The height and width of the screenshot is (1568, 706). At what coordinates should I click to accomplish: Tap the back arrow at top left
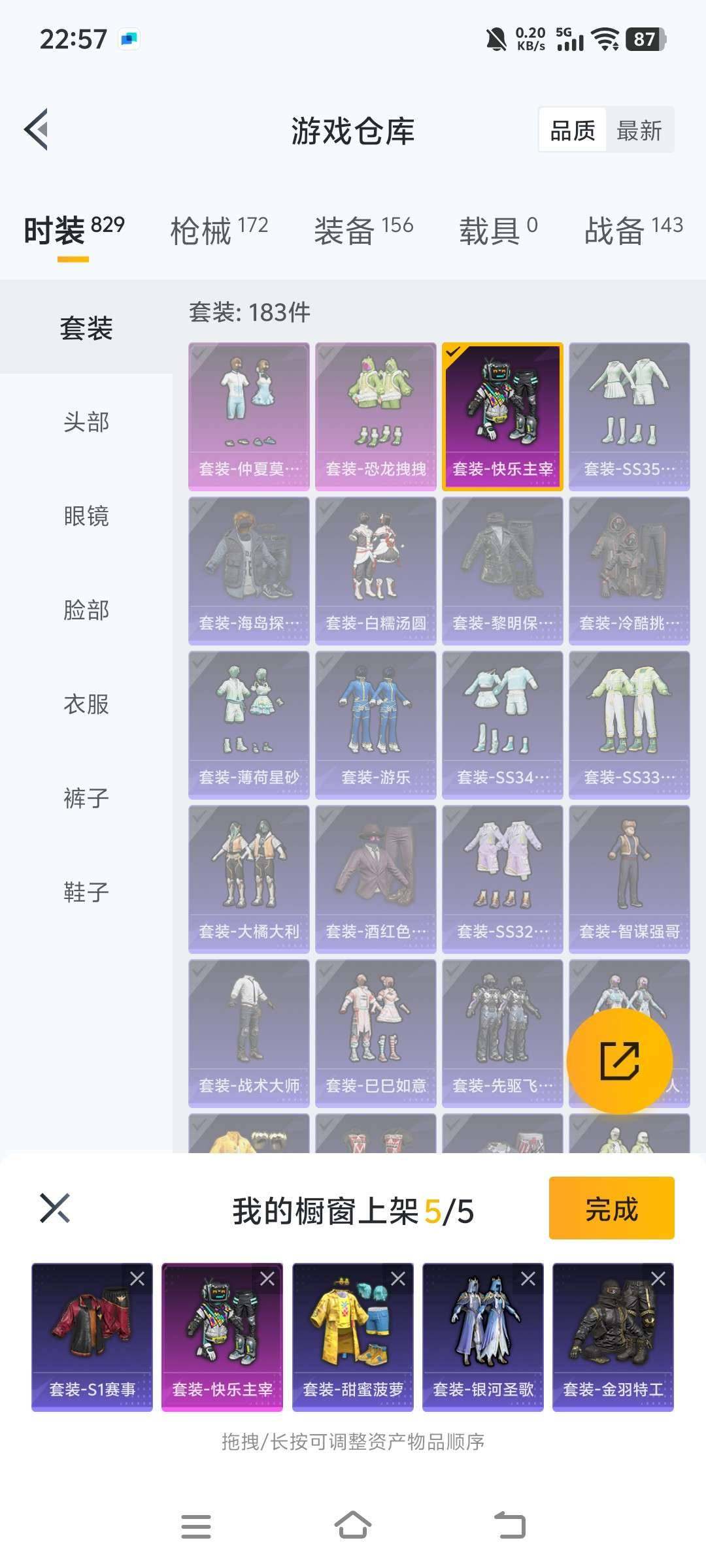37,128
